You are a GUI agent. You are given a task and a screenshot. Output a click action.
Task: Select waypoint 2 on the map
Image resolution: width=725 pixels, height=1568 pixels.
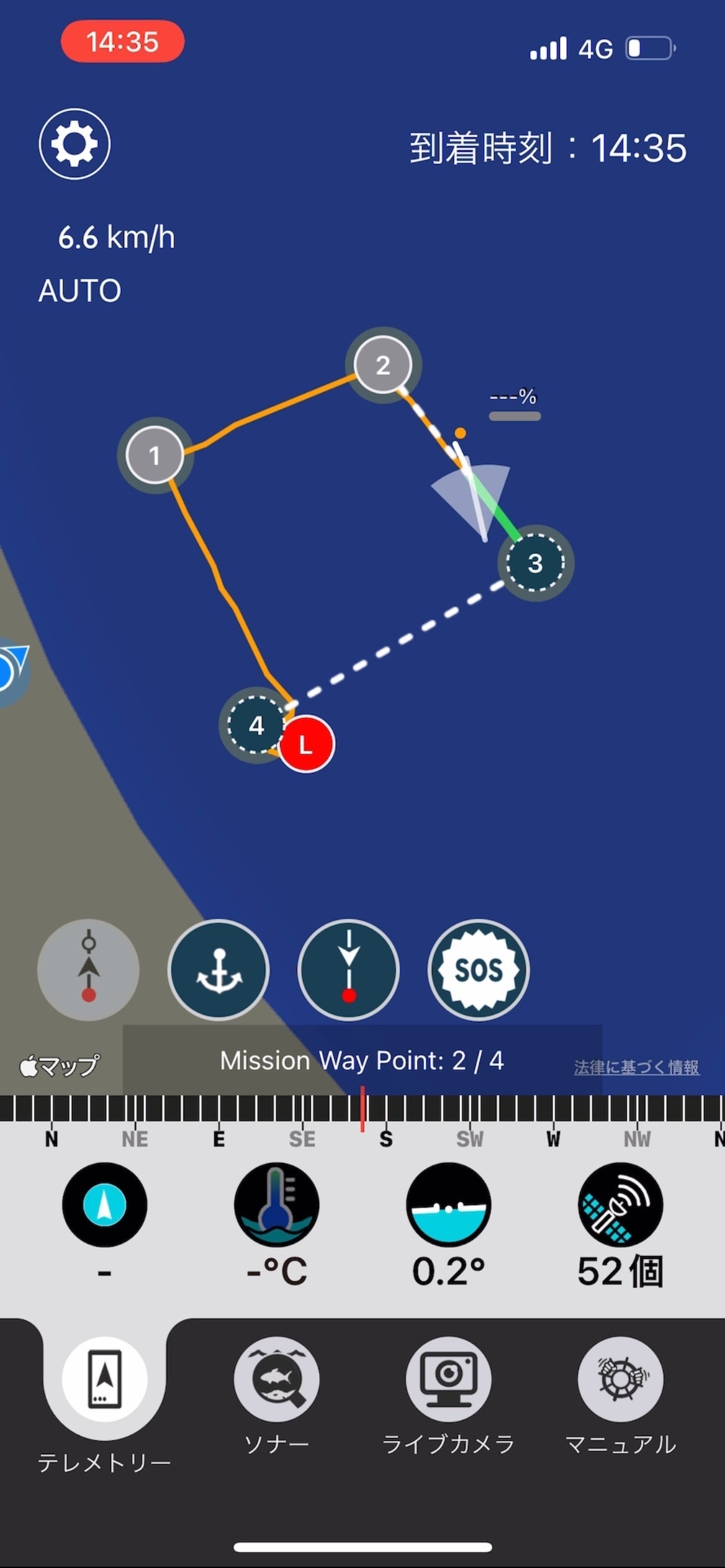(383, 365)
